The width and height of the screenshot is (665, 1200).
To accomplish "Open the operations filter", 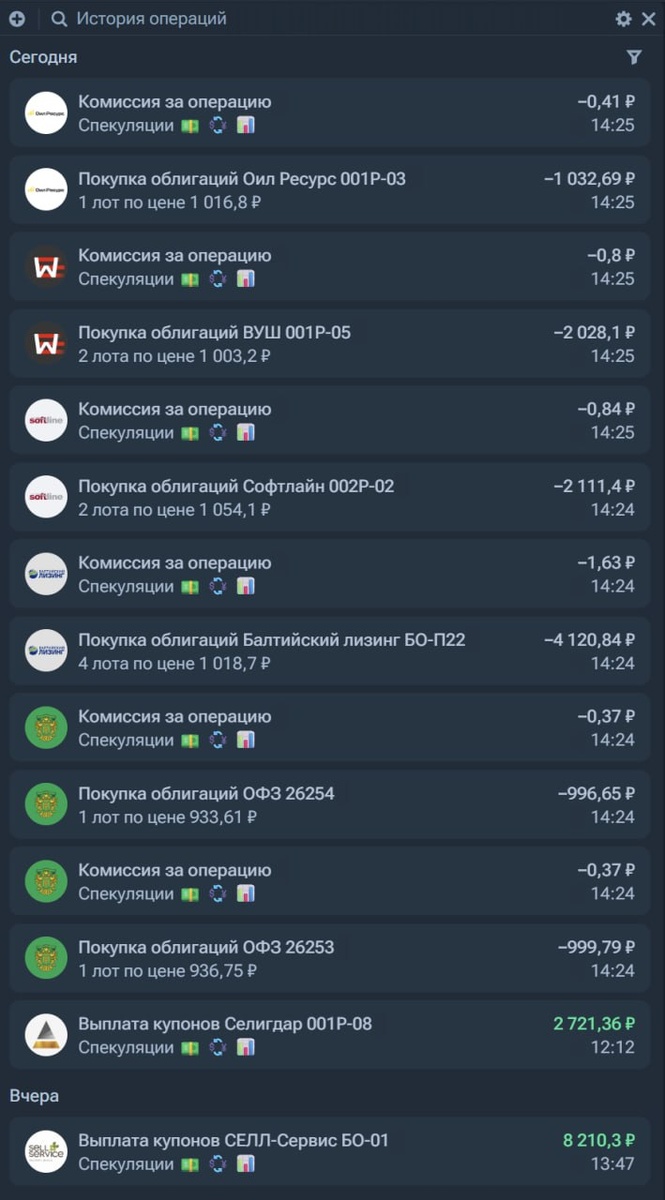I will [x=634, y=58].
